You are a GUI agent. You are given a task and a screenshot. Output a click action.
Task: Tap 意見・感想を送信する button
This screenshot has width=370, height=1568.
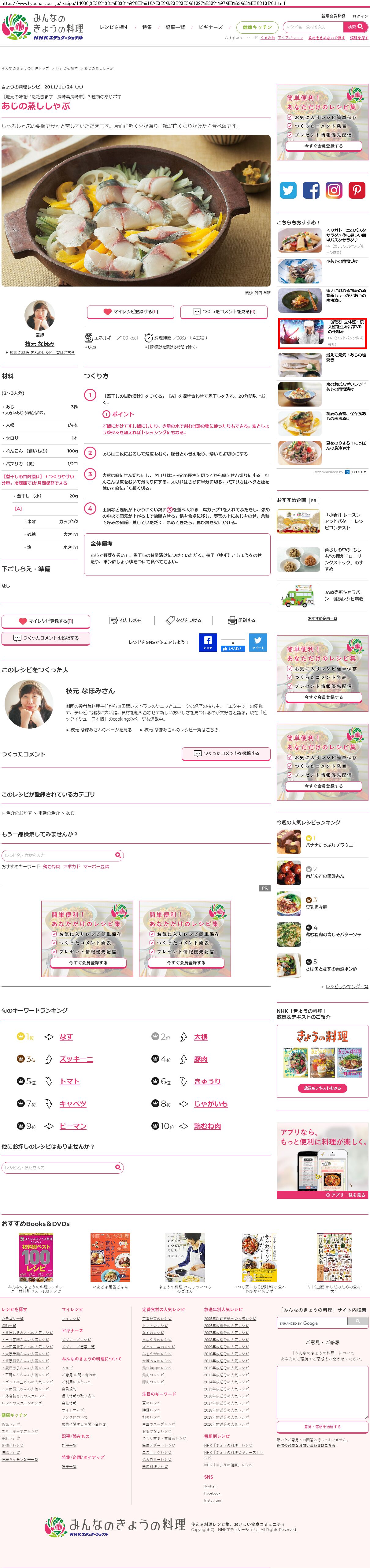322,1426
